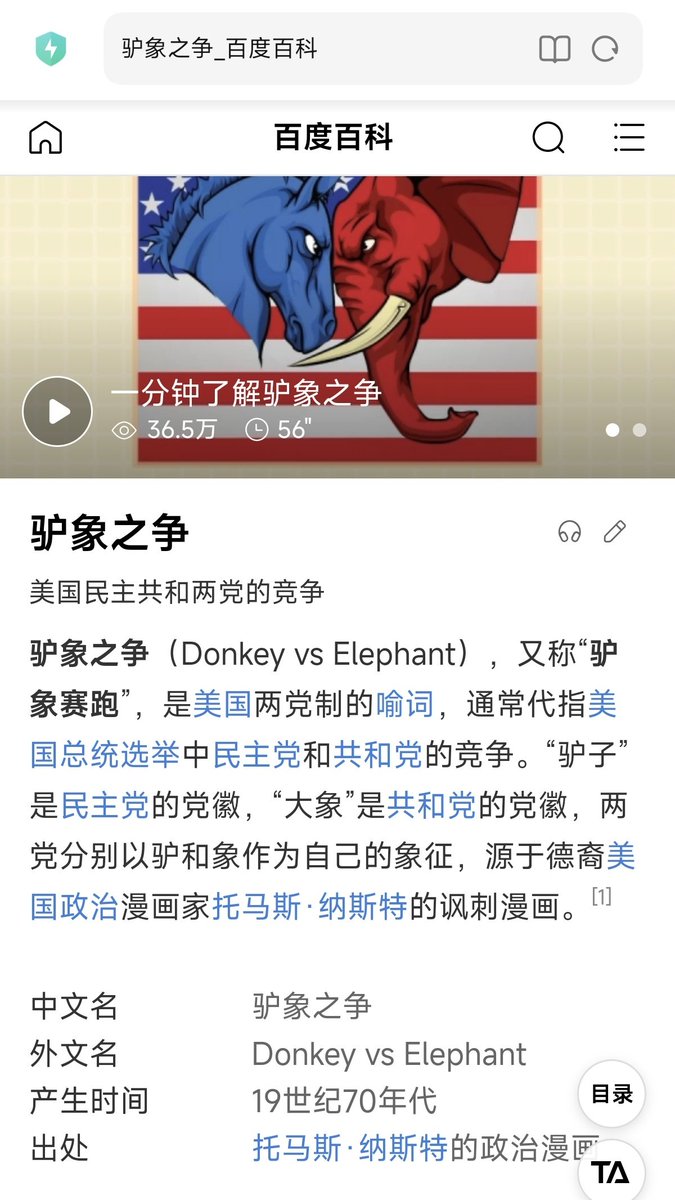The height and width of the screenshot is (1200, 675).
Task: Listen to the article via headphone icon
Action: (x=570, y=532)
